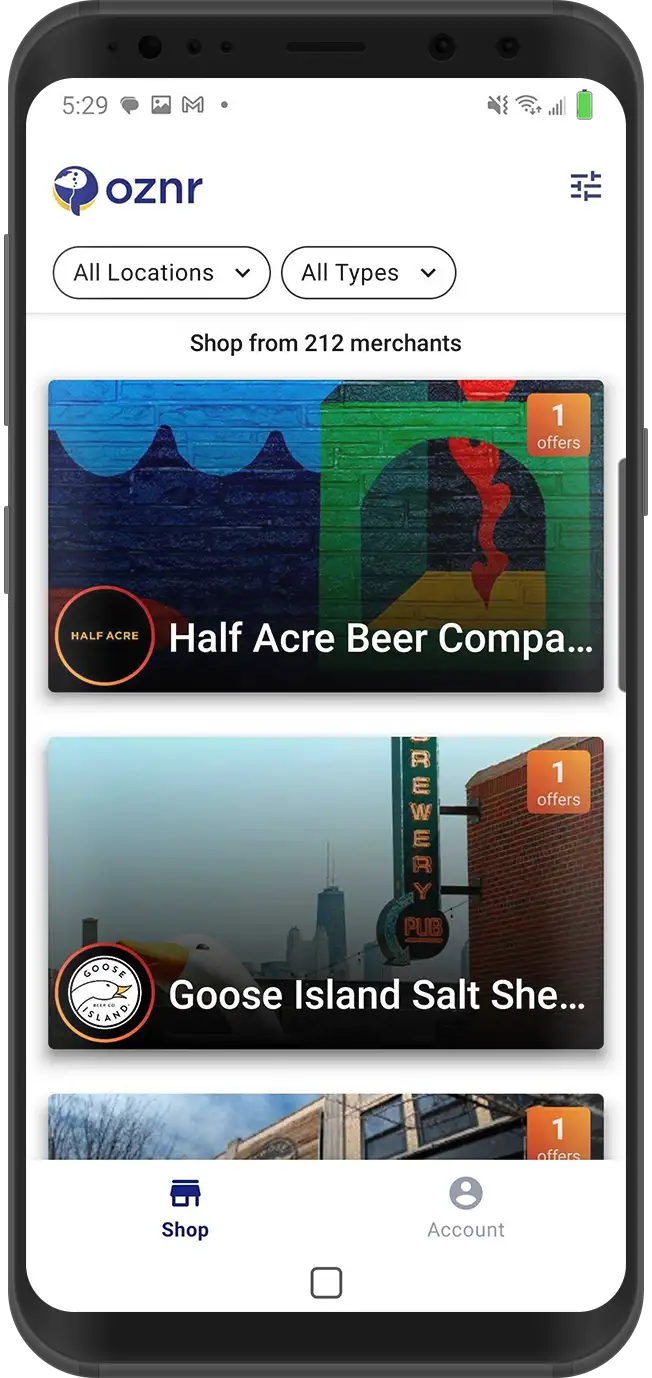
Task: Open the Half Acre Beer Company card
Action: pos(326,535)
